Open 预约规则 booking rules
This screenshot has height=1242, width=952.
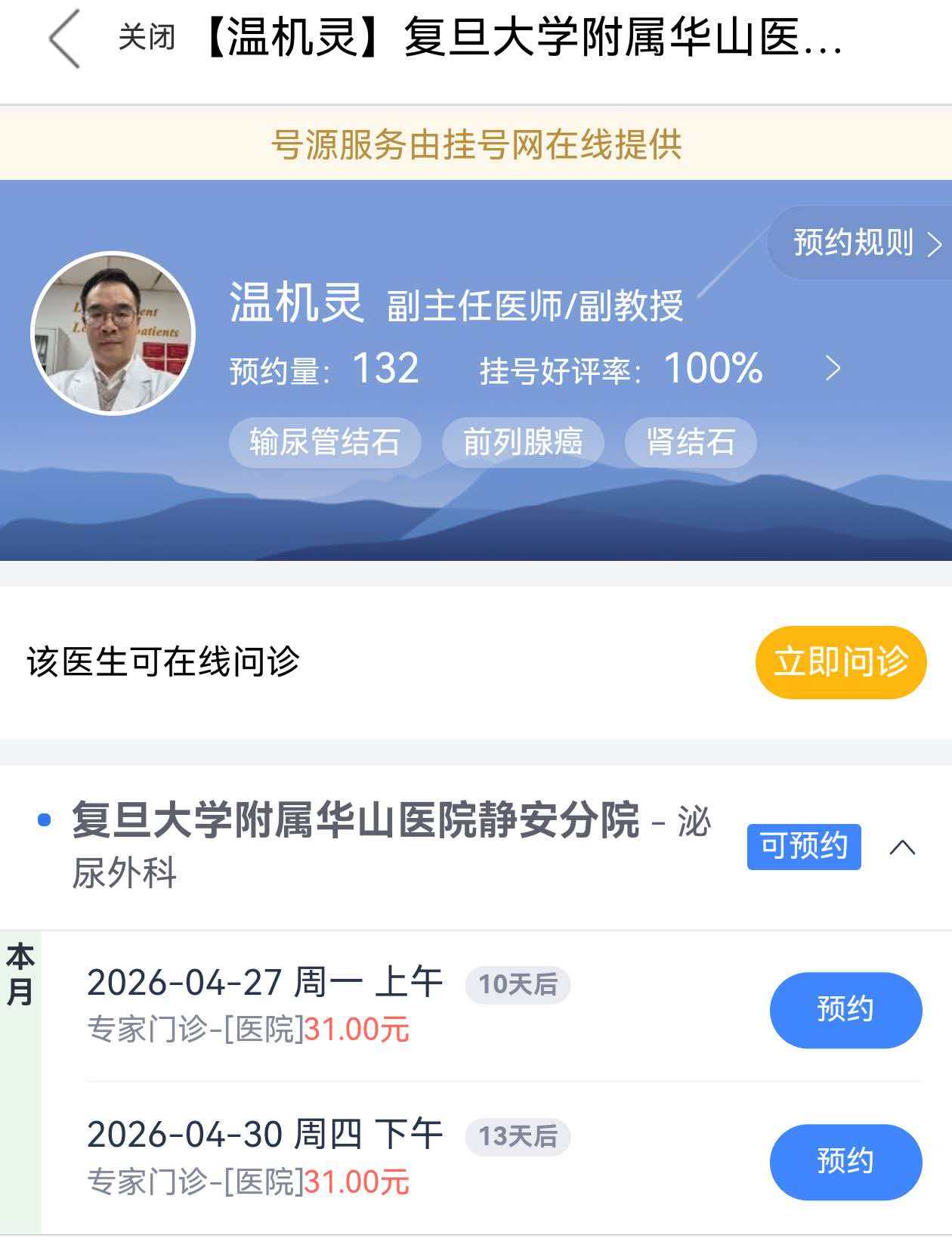(866, 243)
